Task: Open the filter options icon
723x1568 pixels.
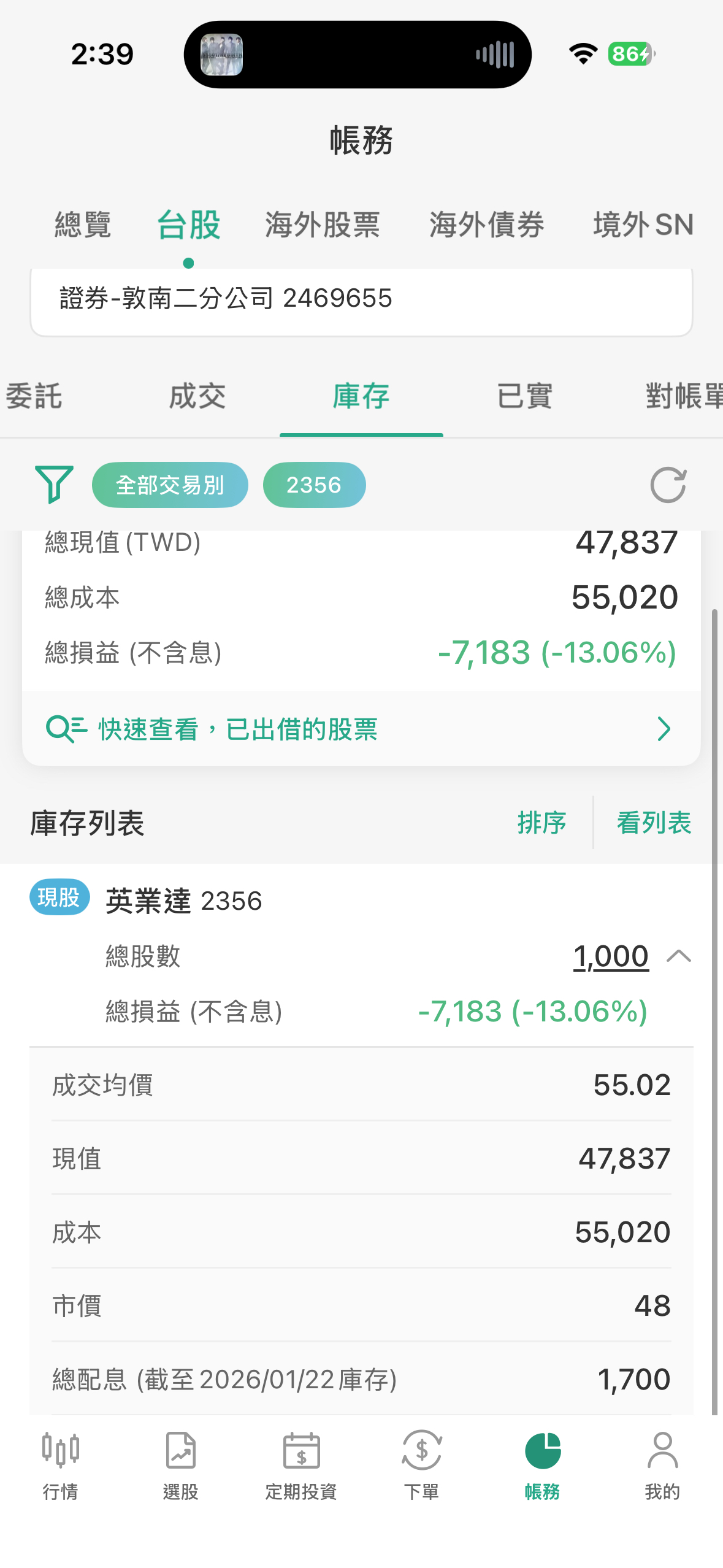Action: [55, 485]
